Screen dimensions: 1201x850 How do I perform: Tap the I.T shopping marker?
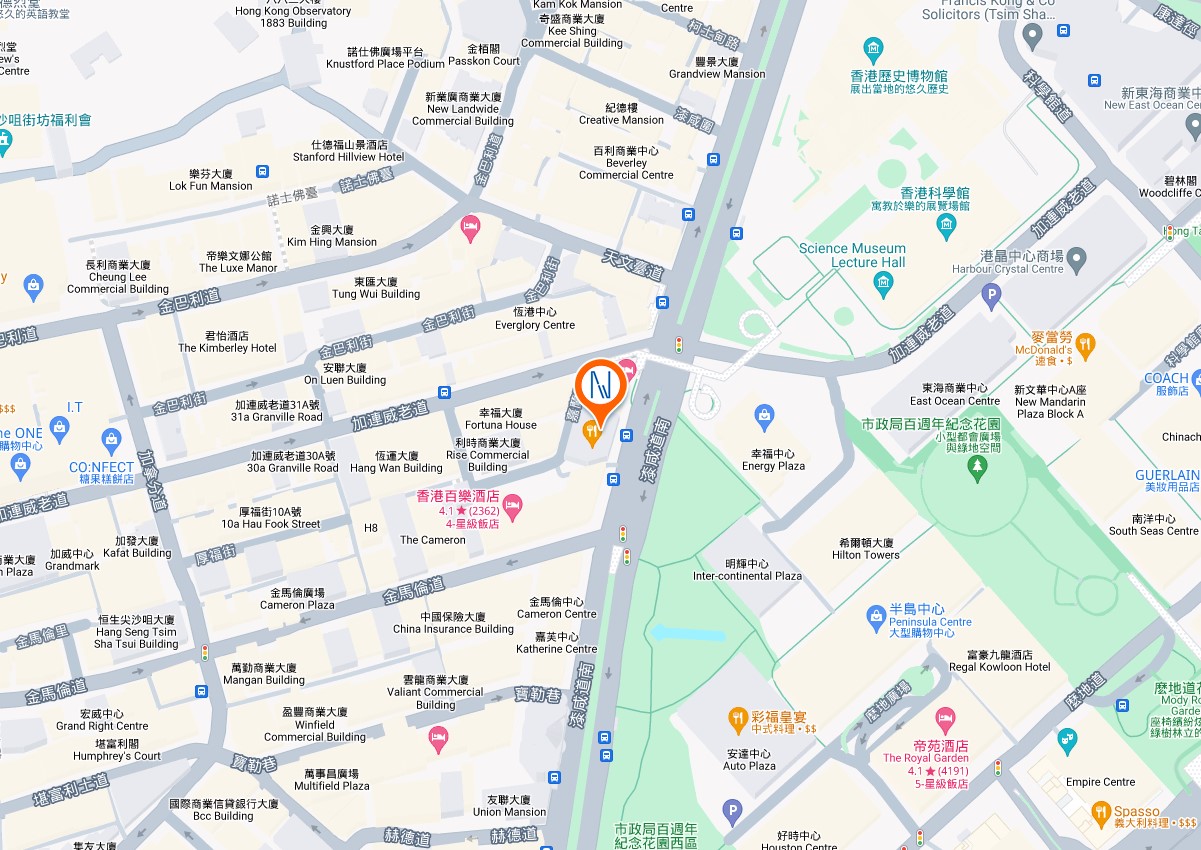(60, 428)
